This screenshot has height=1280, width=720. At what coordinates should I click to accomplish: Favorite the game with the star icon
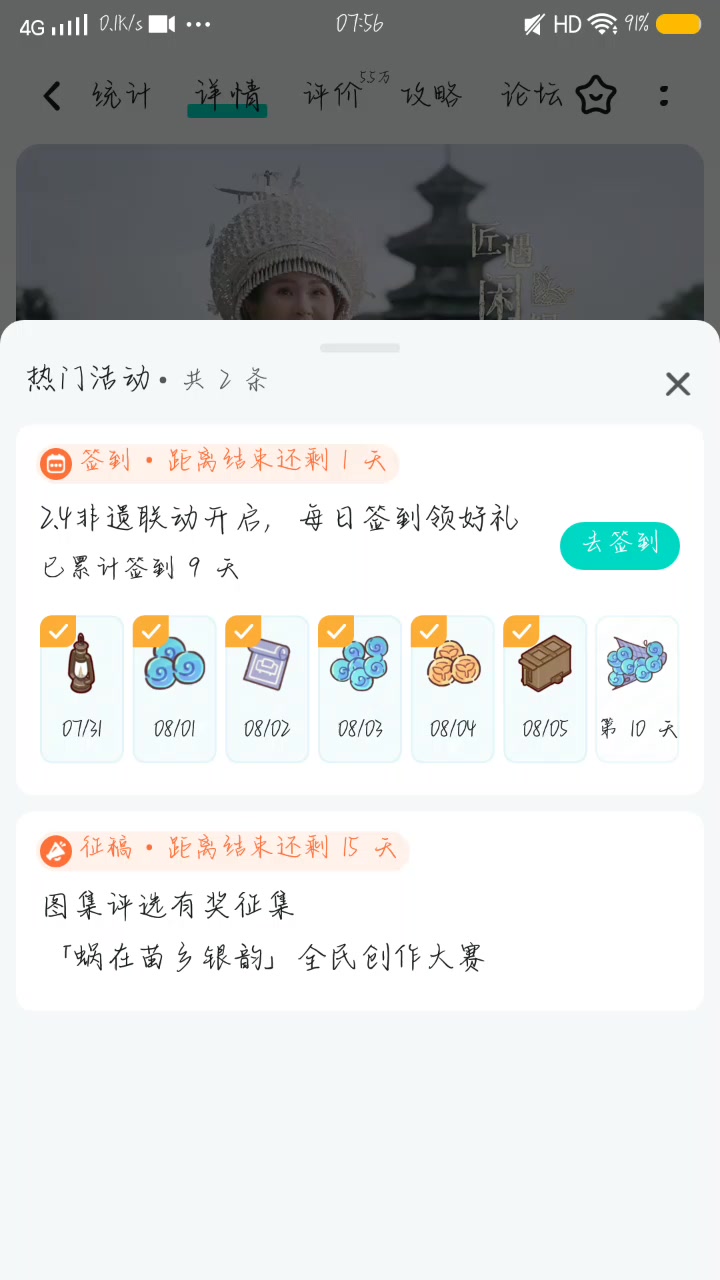pos(596,96)
